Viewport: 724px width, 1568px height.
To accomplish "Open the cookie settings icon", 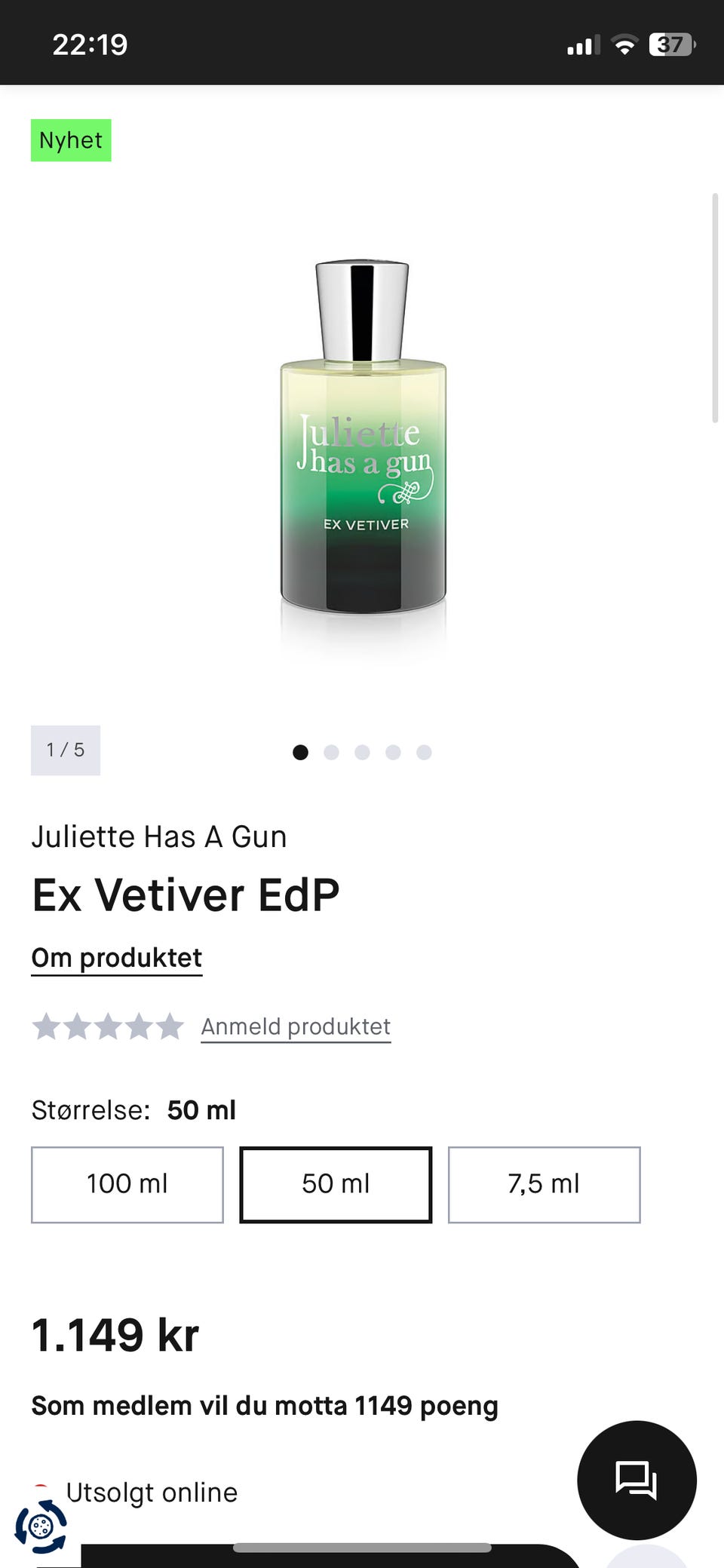I will tap(41, 1527).
